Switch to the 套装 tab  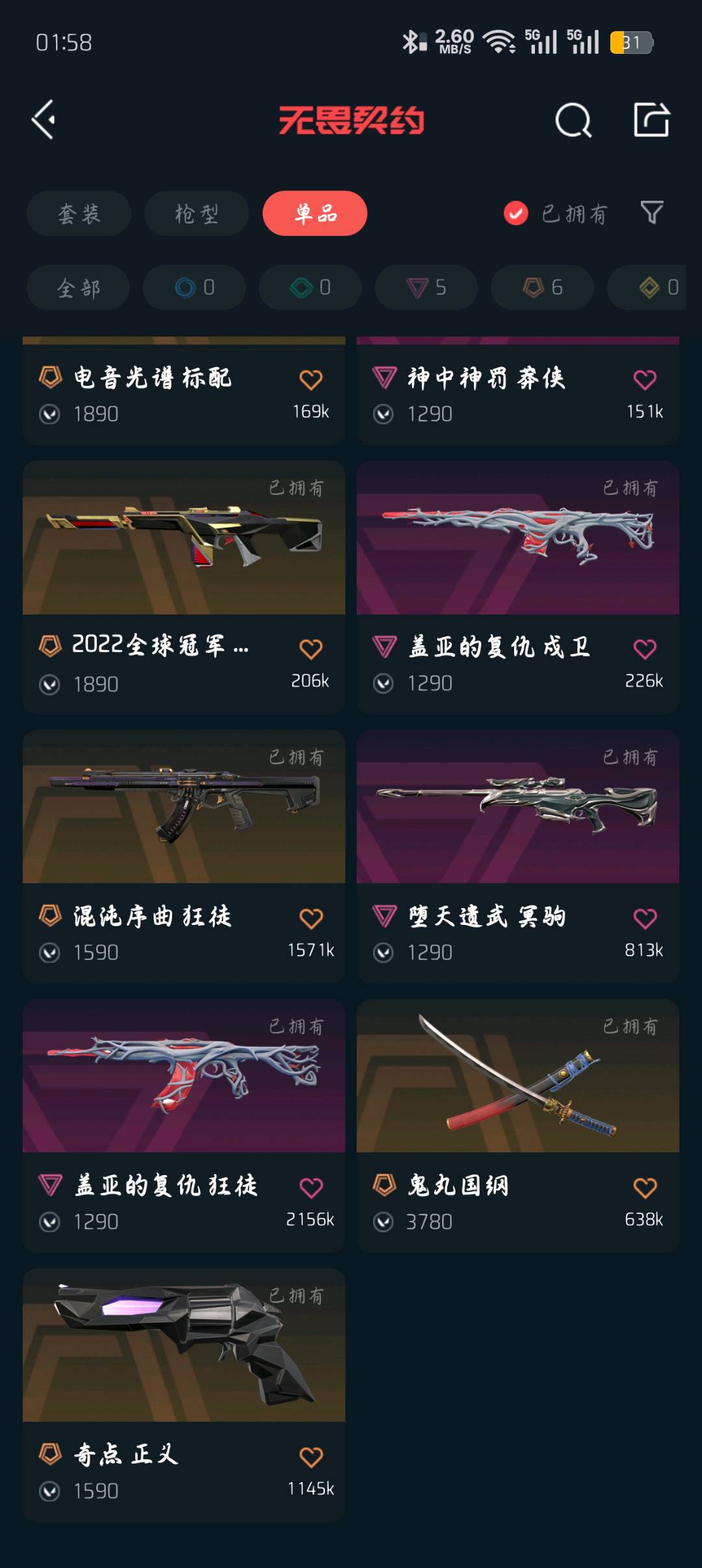(x=79, y=213)
